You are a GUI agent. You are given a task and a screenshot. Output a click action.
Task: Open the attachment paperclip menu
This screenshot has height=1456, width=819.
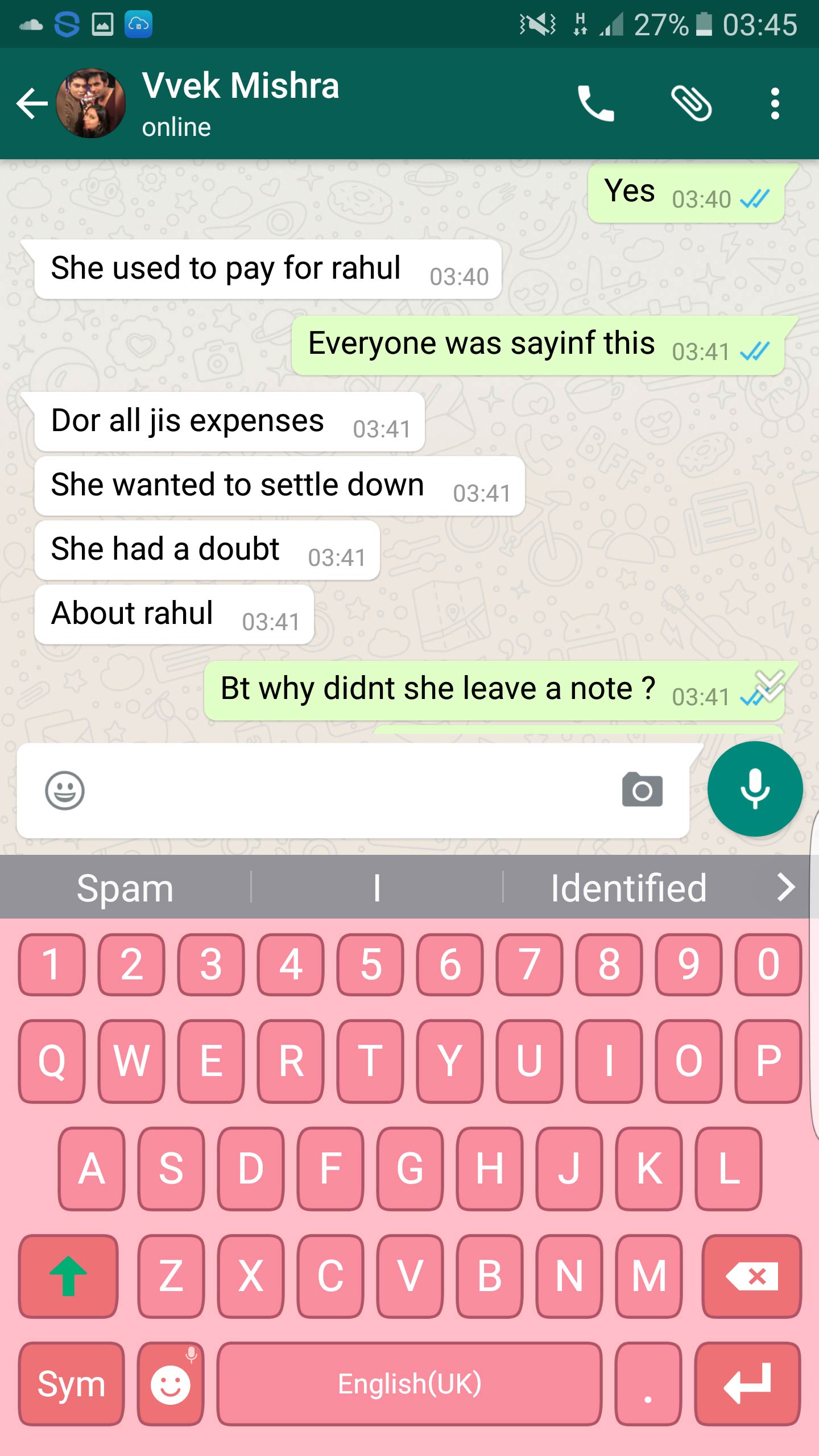pos(691,104)
